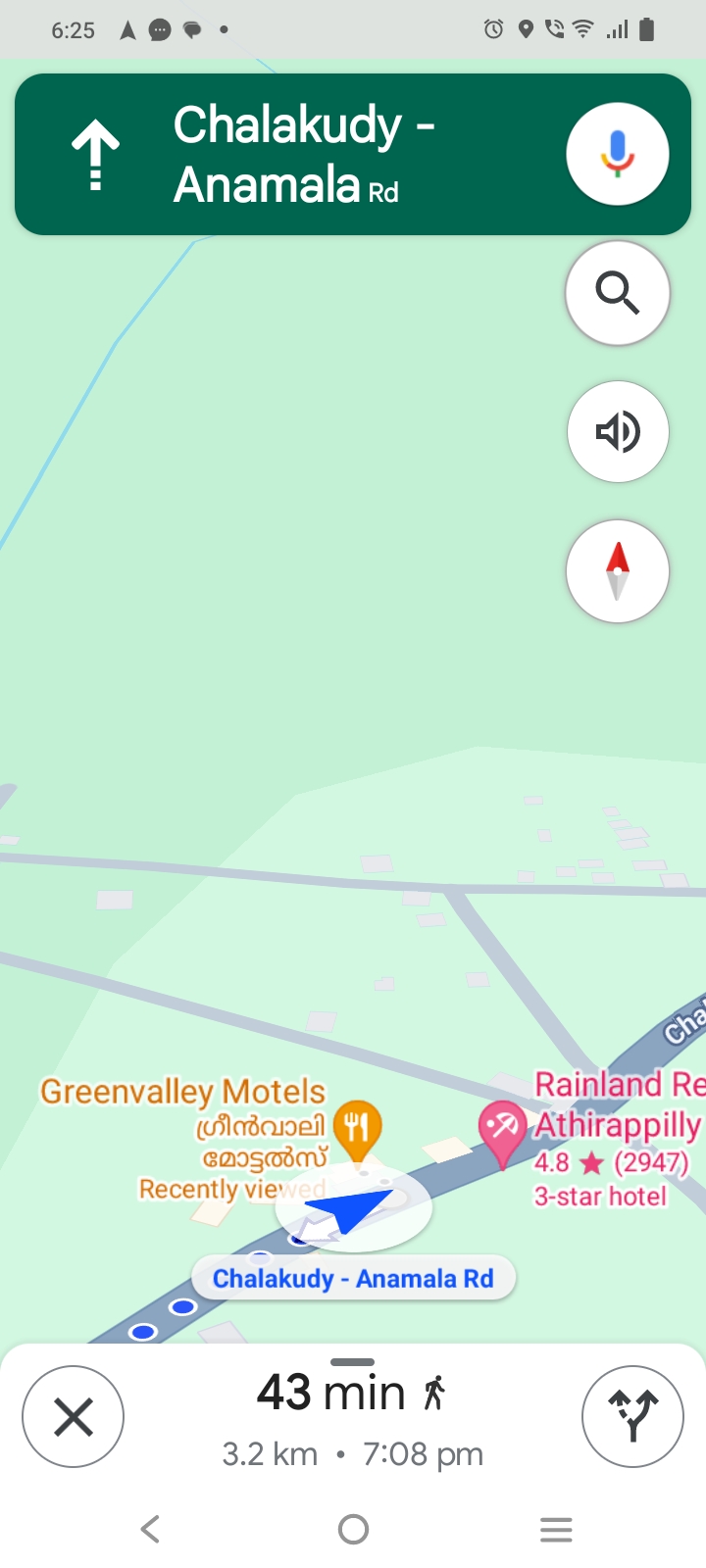Expand the 43 min trip details panel
The height and width of the screenshot is (1568, 706).
pyautogui.click(x=353, y=1418)
